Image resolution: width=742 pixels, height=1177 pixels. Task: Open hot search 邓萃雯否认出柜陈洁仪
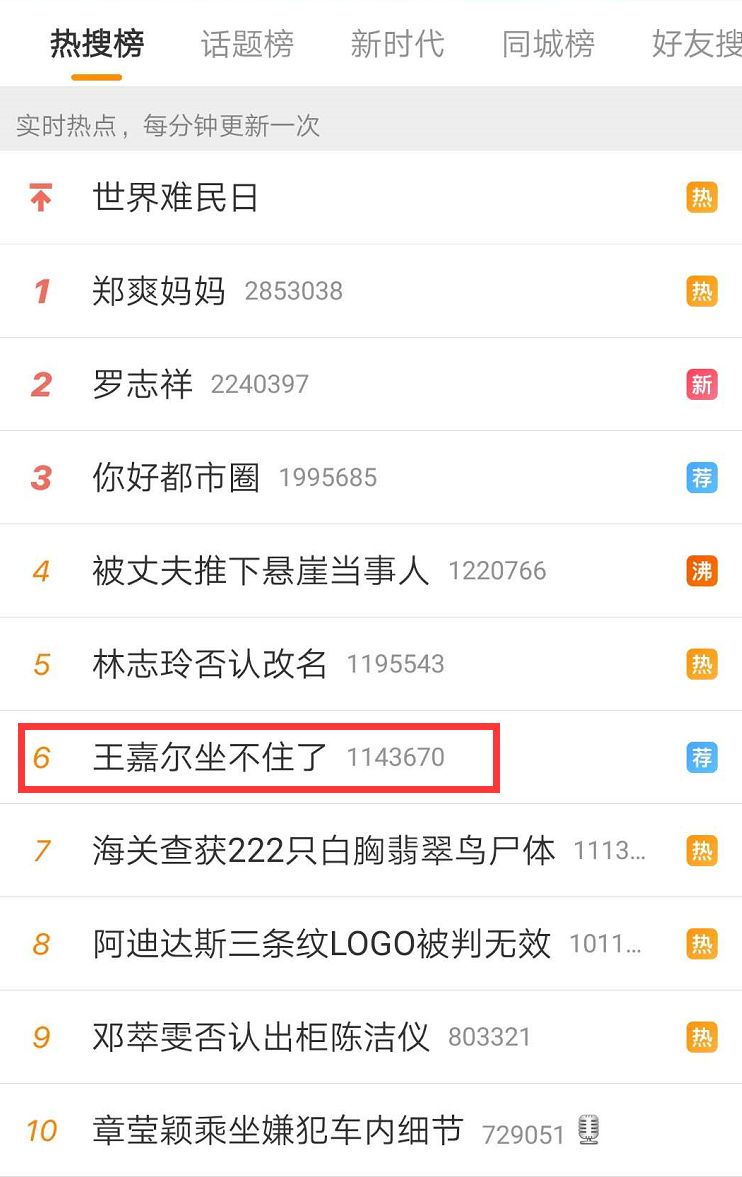[x=260, y=1037]
